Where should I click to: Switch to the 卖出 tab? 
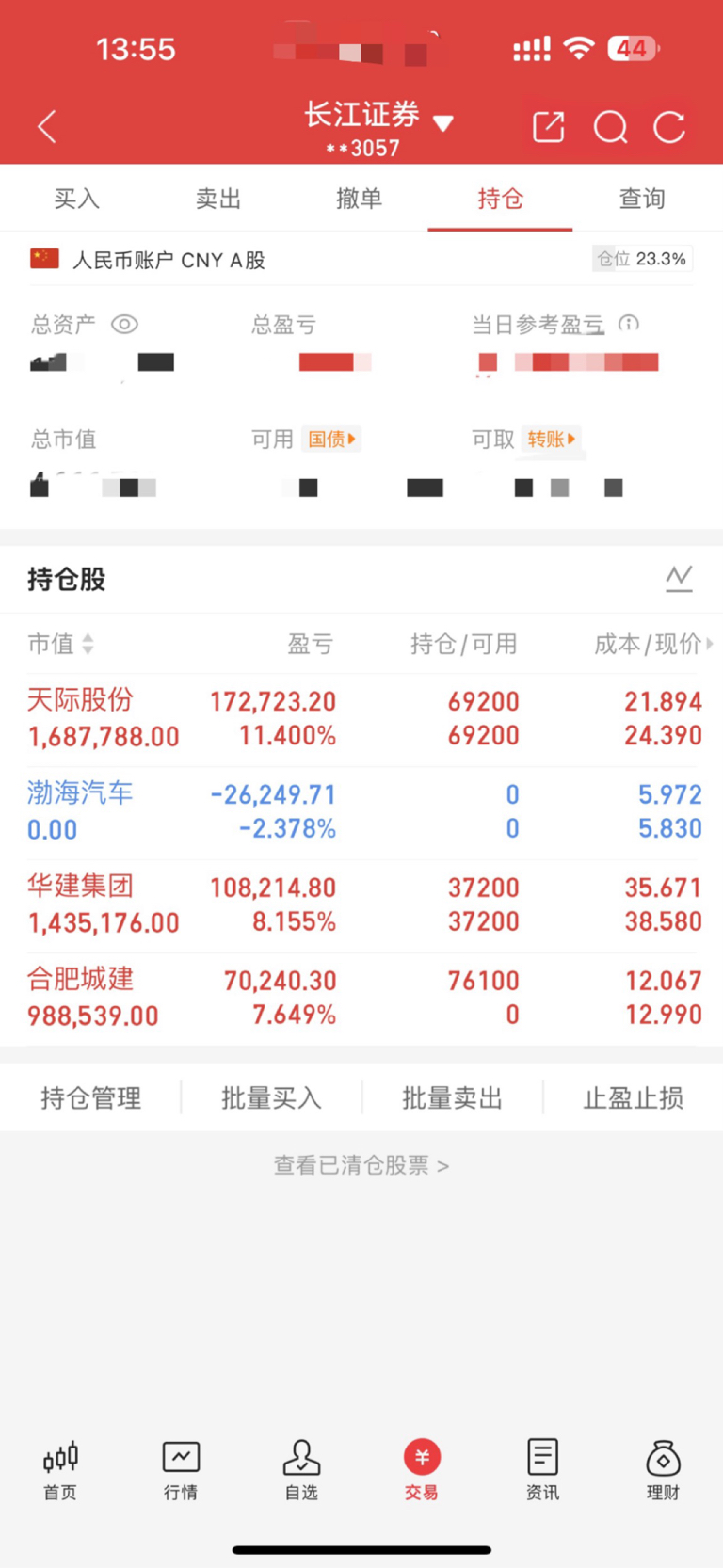[218, 199]
